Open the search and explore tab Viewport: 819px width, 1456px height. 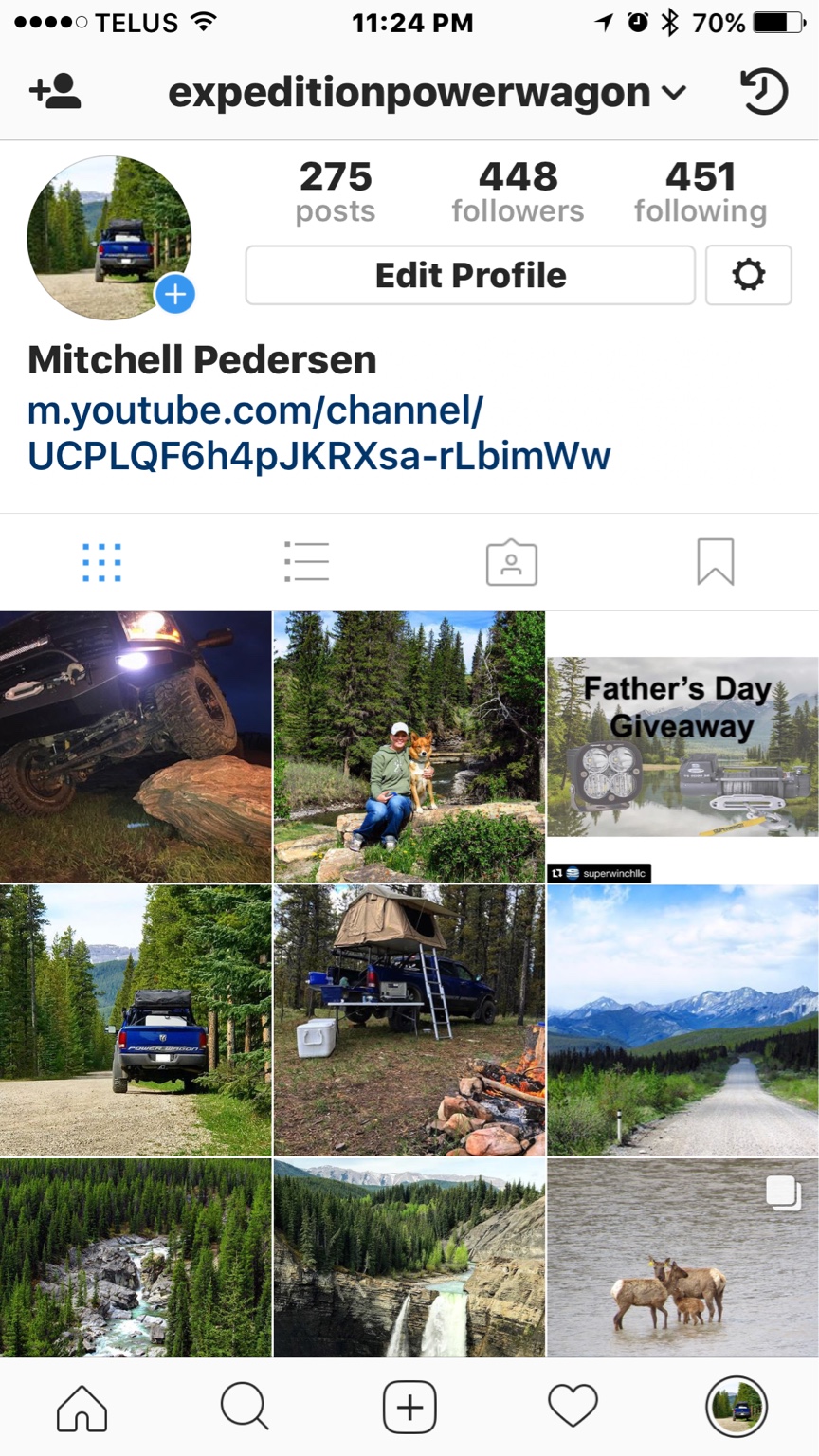(245, 1408)
